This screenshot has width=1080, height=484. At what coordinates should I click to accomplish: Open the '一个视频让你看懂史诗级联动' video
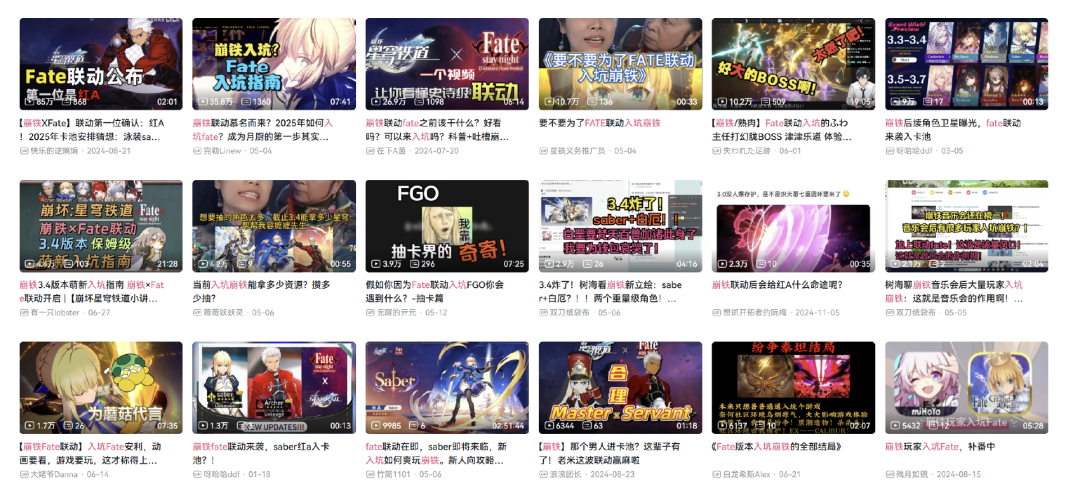(x=447, y=63)
